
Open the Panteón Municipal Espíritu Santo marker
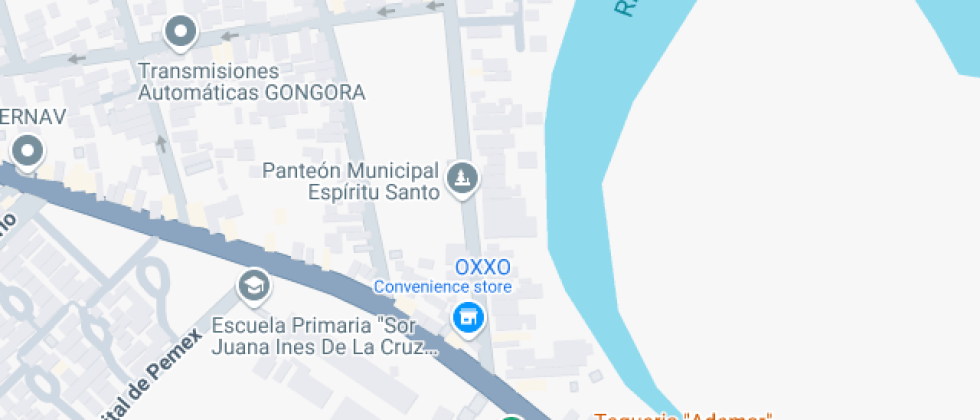(462, 179)
